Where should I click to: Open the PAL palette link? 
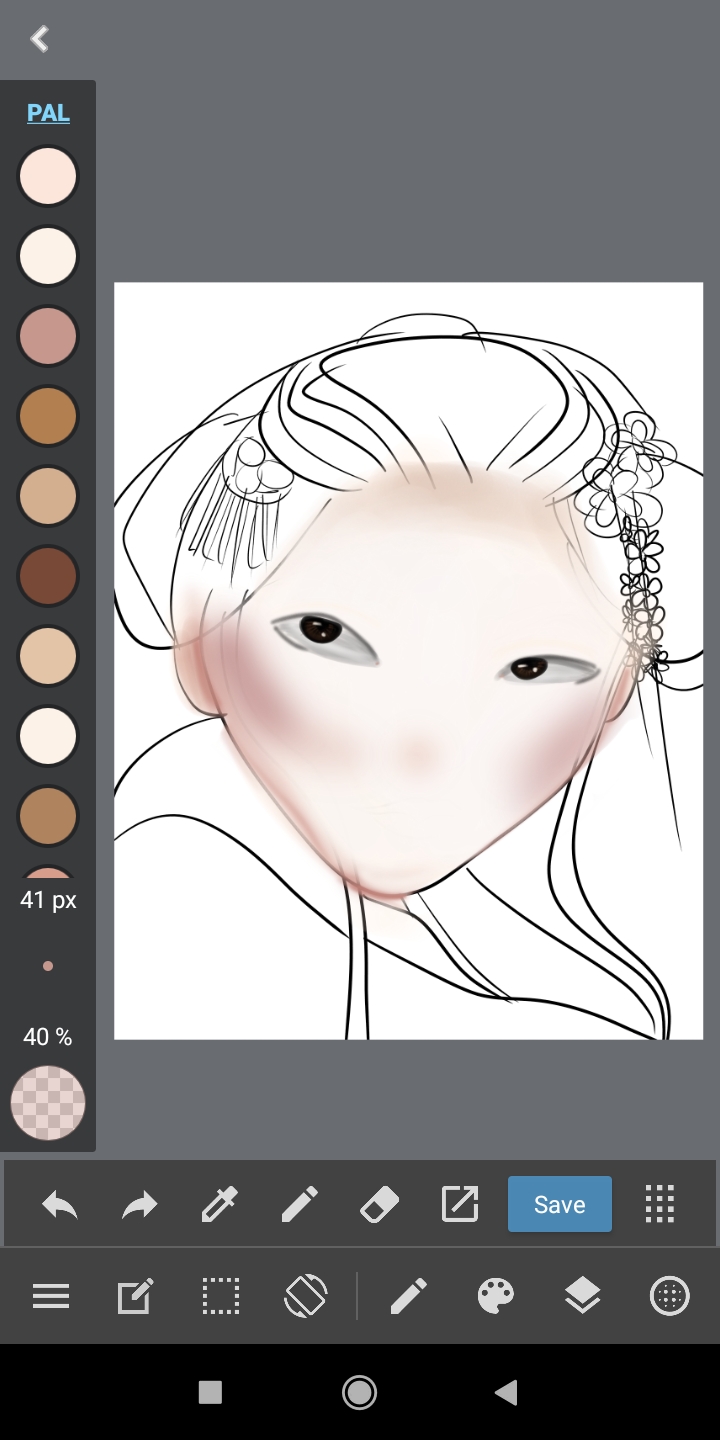pyautogui.click(x=48, y=113)
